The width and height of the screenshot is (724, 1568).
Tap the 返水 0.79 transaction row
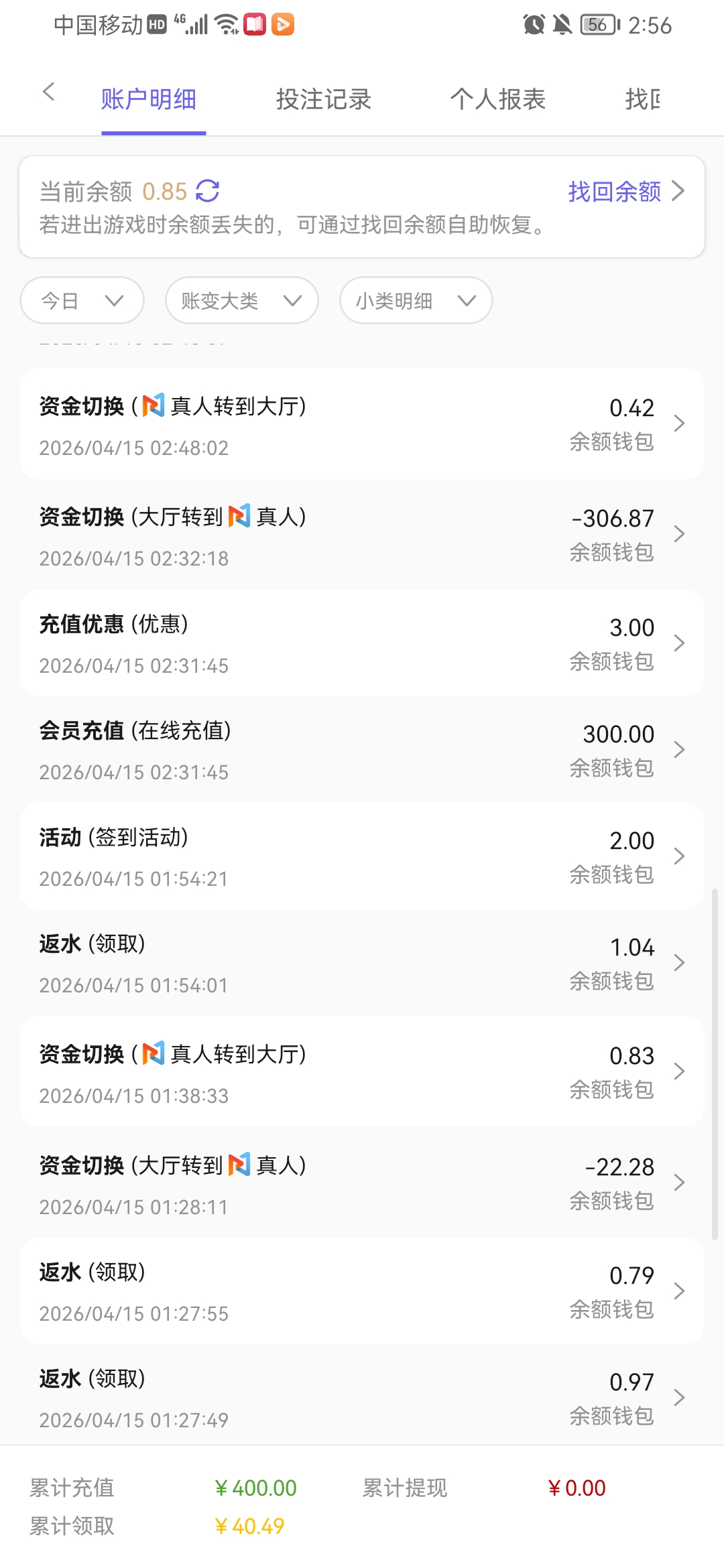[335, 1290]
